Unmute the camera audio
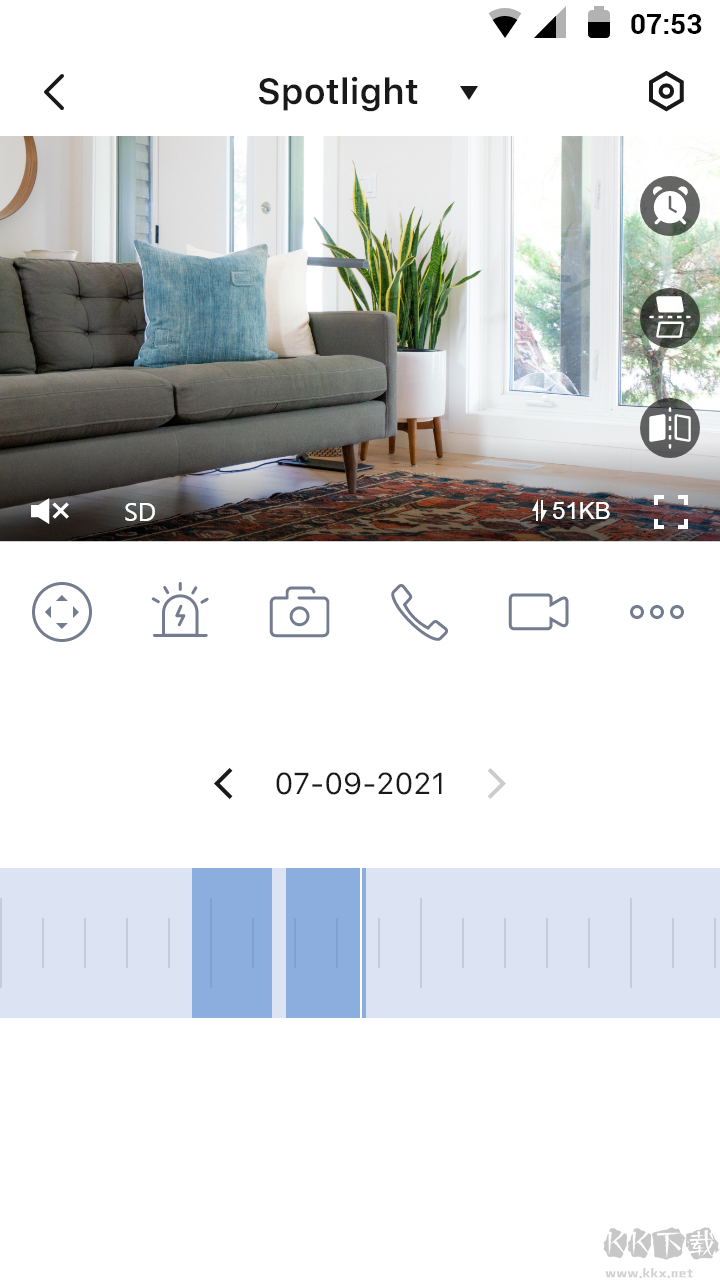This screenshot has height=1280, width=720. pos(50,512)
